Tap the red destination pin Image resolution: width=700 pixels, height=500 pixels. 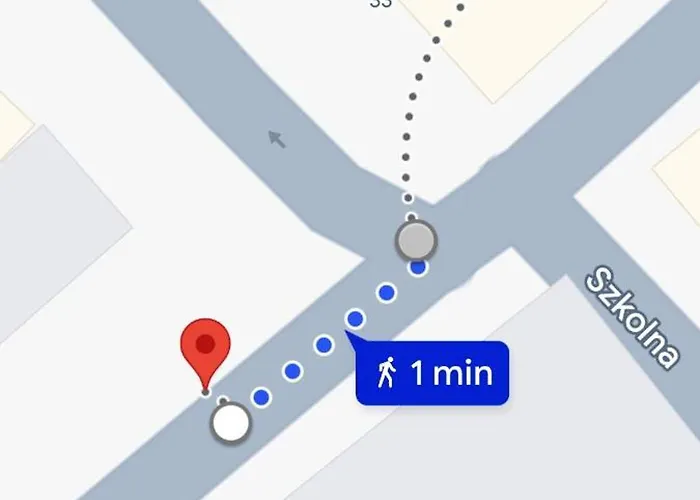click(205, 347)
